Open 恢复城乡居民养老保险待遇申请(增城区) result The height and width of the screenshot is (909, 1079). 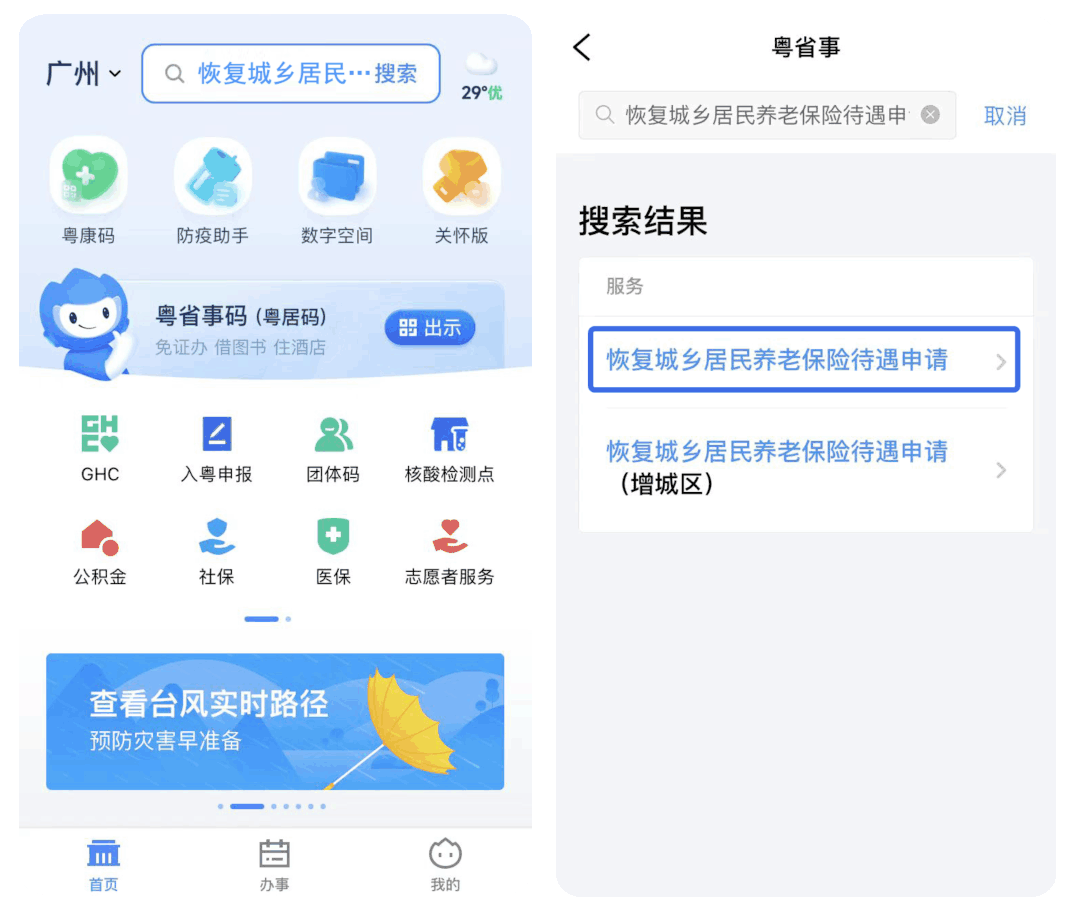[x=805, y=468]
